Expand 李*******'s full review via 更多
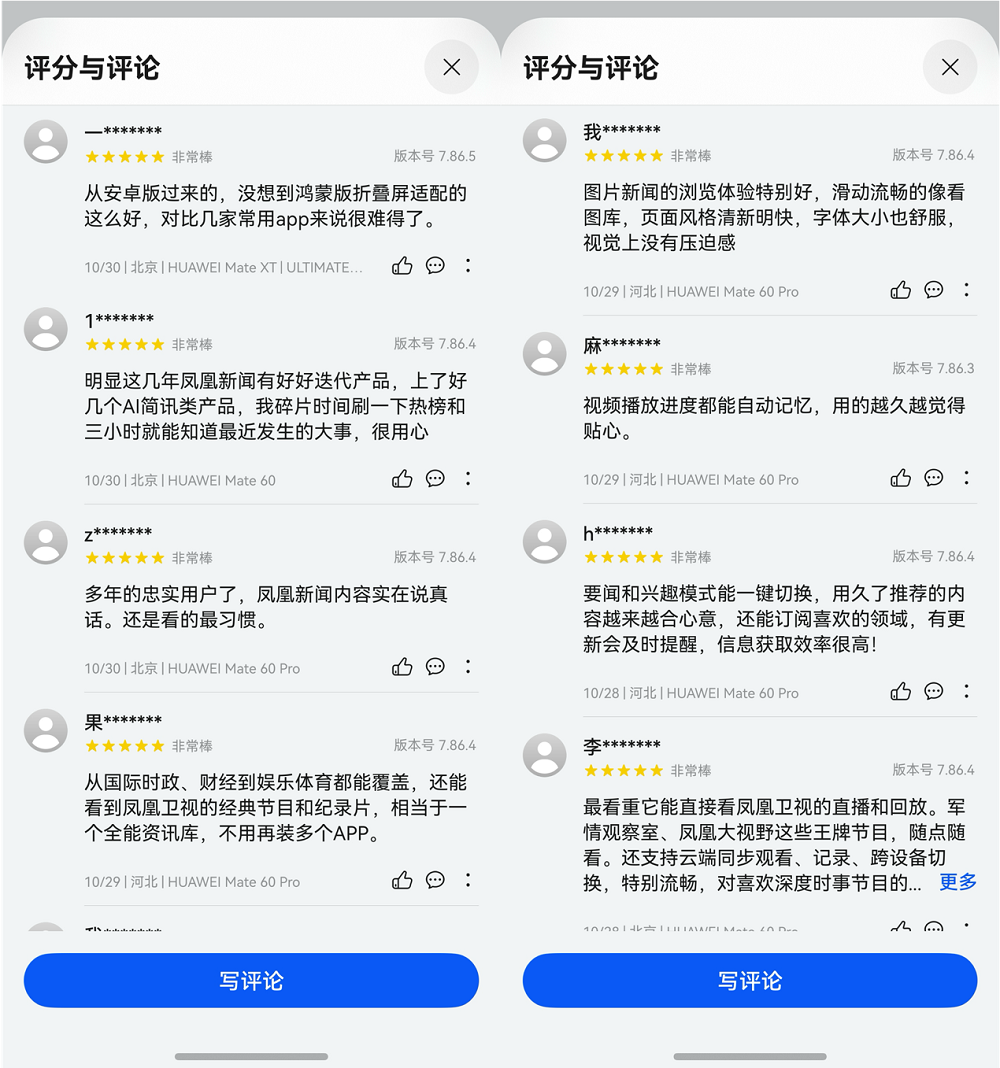The height and width of the screenshot is (1068, 1000). (x=956, y=882)
